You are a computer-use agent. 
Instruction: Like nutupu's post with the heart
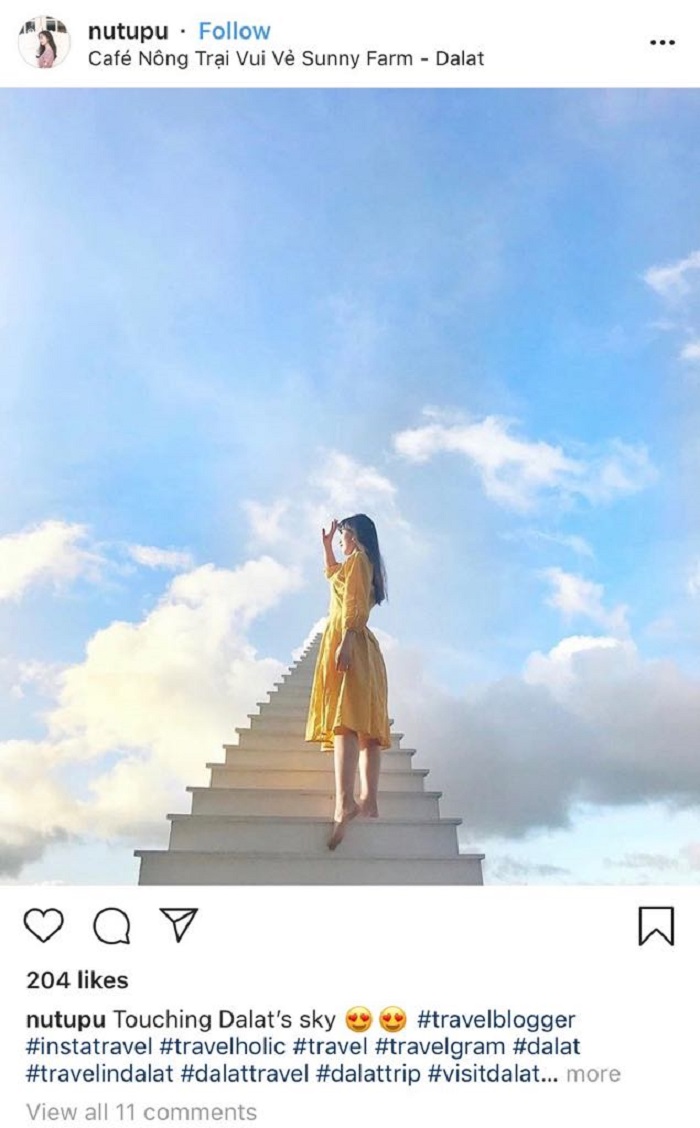pos(43,926)
